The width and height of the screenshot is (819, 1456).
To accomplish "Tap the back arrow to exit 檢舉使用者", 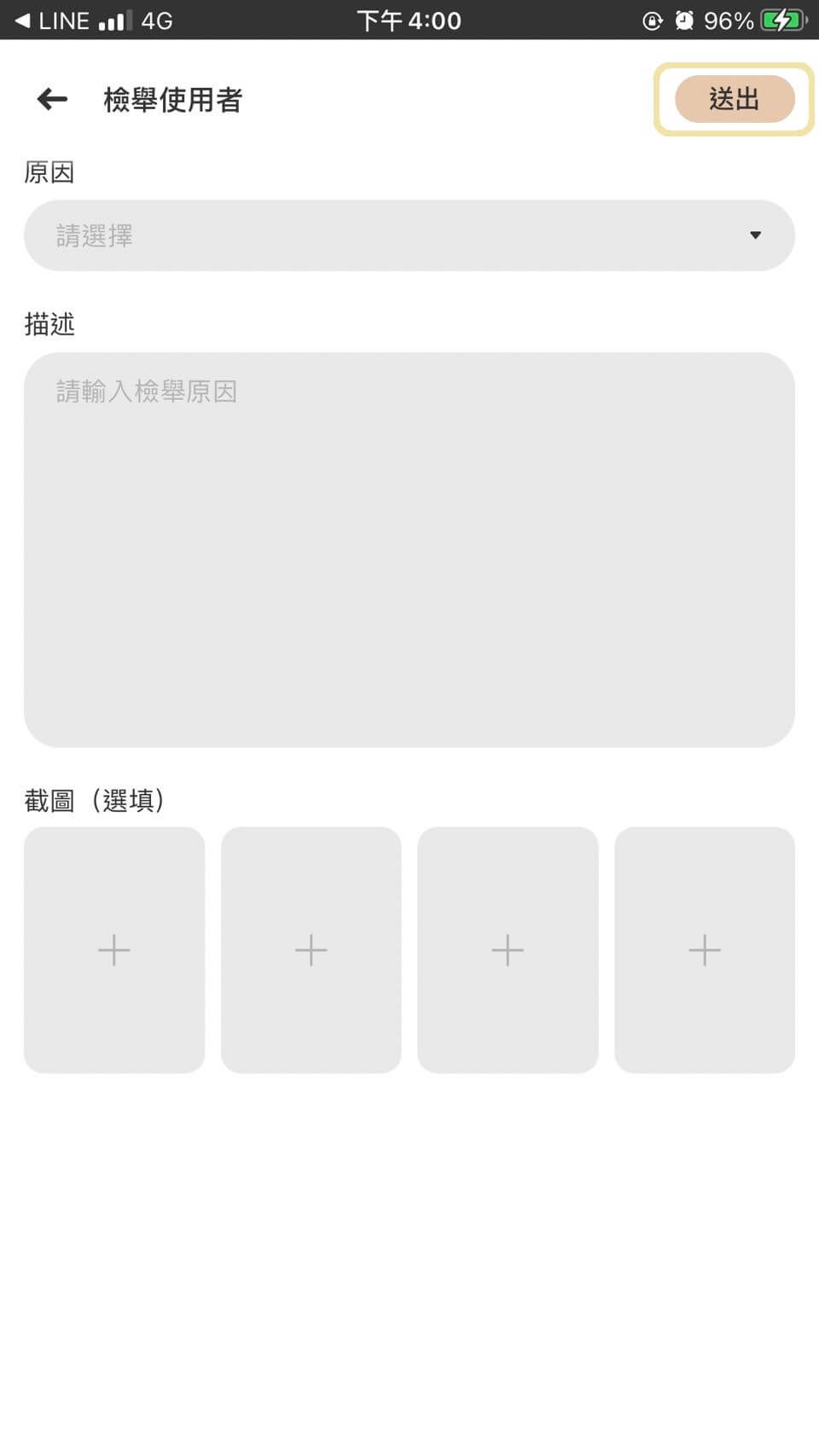I will [51, 99].
